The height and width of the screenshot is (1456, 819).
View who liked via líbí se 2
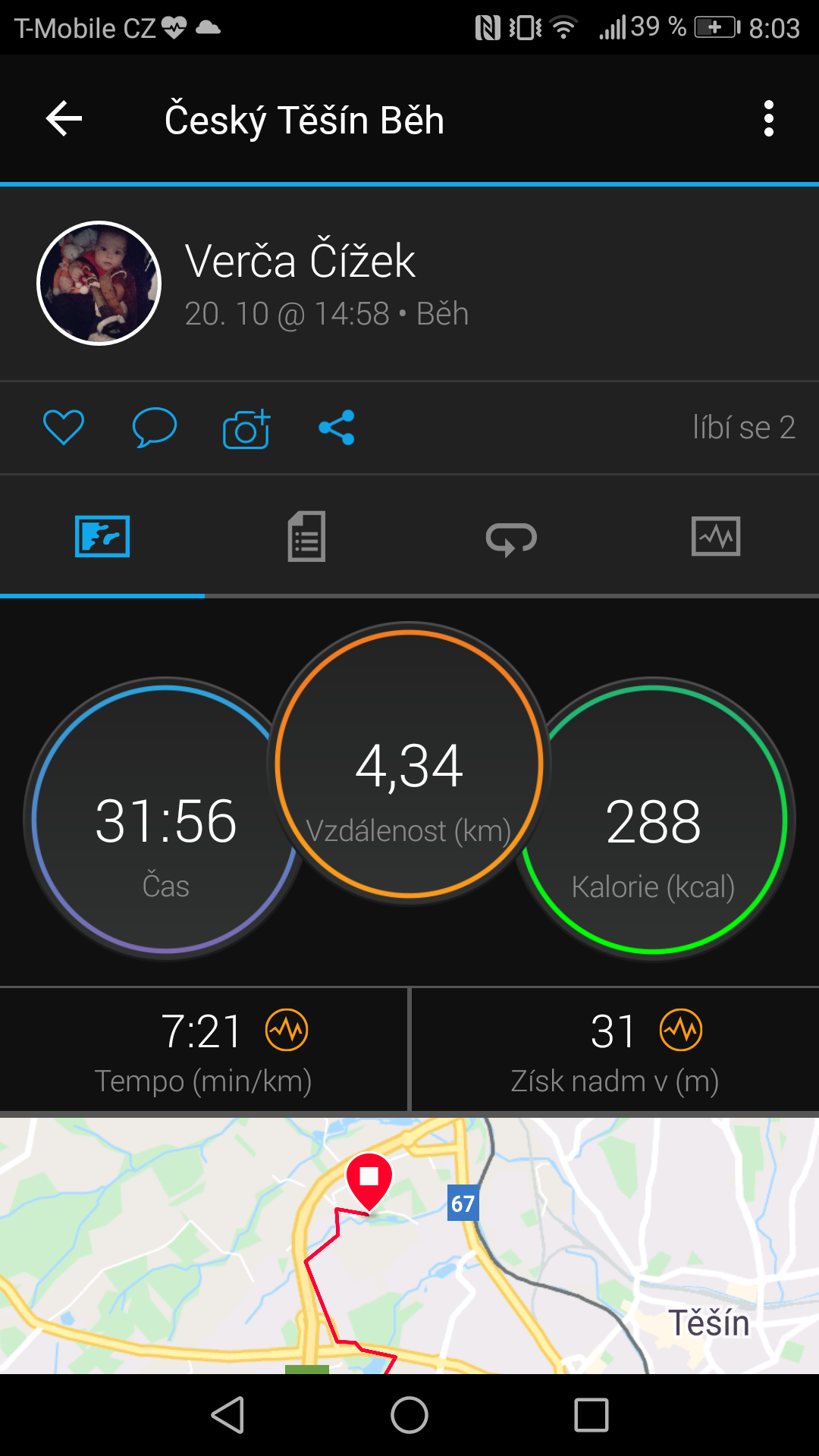[744, 427]
